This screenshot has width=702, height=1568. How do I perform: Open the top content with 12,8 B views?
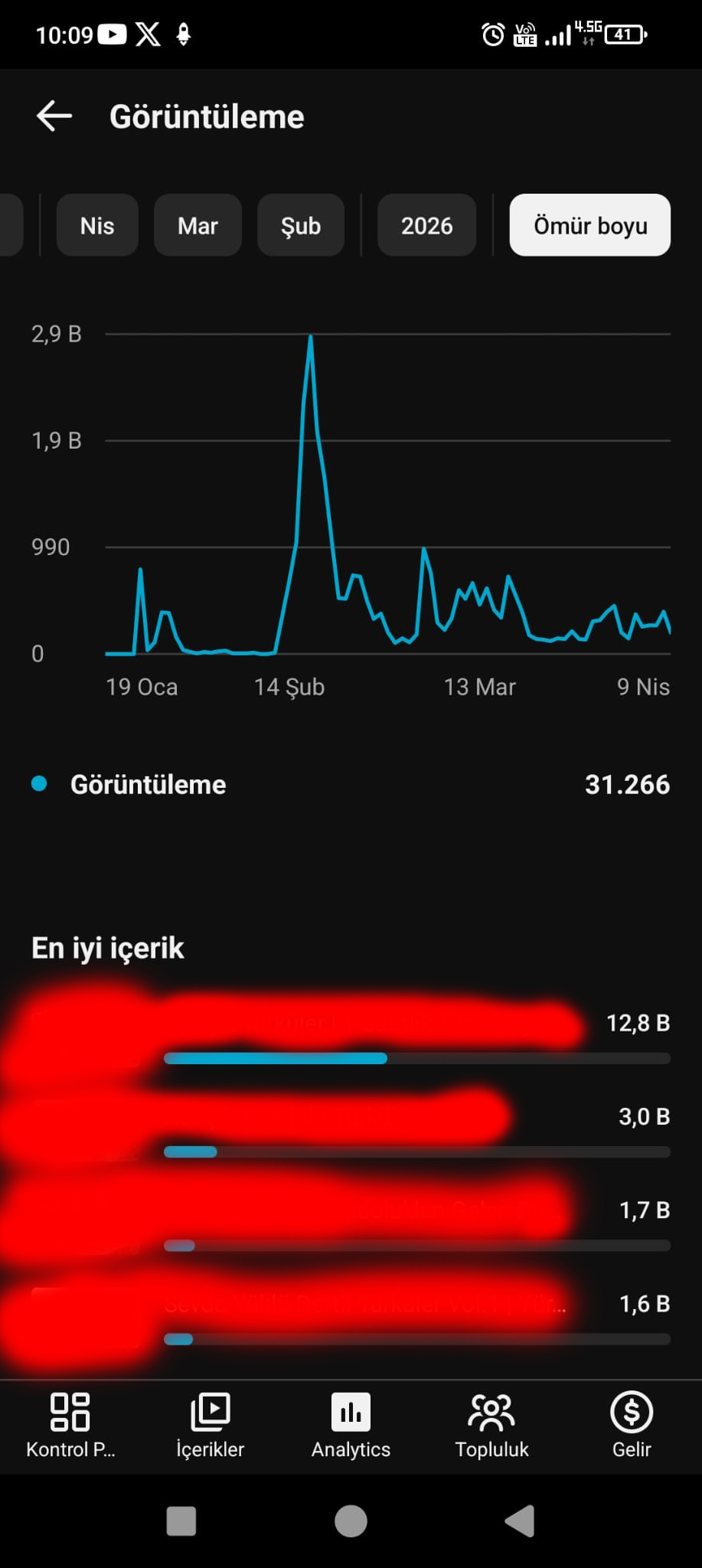pos(351,1035)
